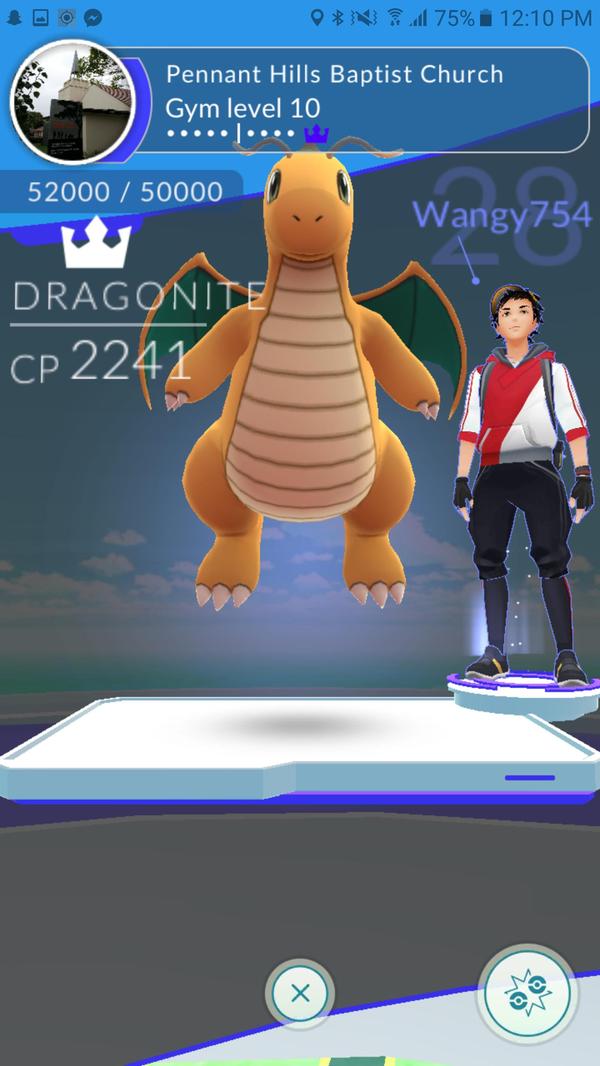Start a gym battle

(x=526, y=996)
